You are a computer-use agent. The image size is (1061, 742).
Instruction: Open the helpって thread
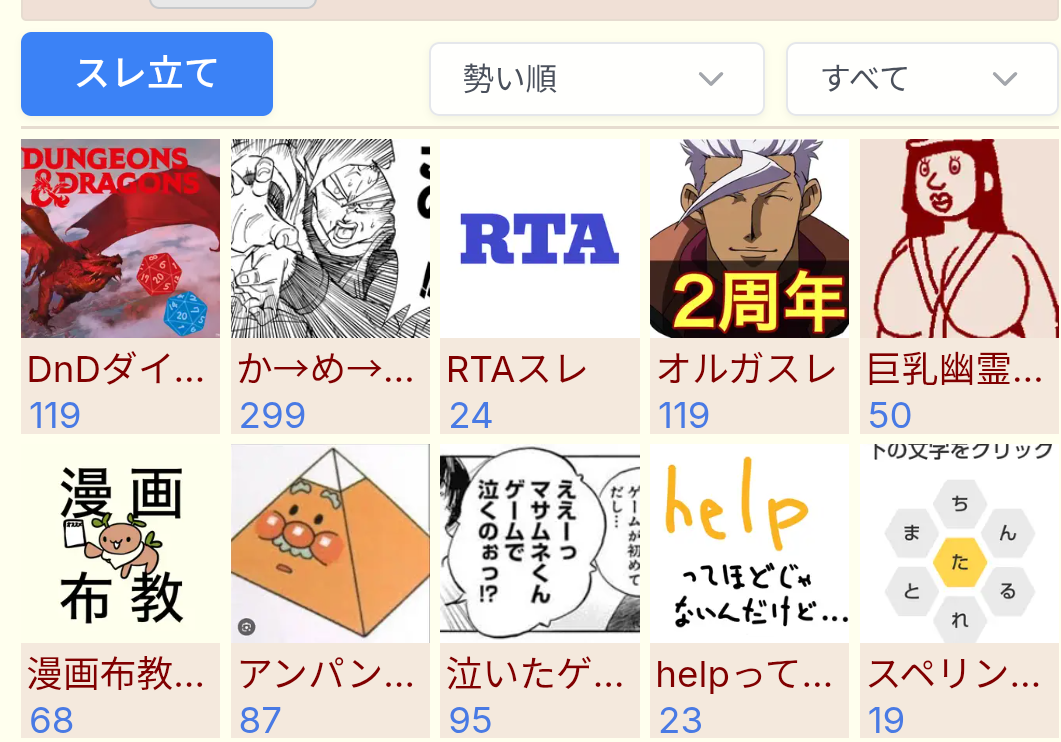pyautogui.click(x=749, y=545)
